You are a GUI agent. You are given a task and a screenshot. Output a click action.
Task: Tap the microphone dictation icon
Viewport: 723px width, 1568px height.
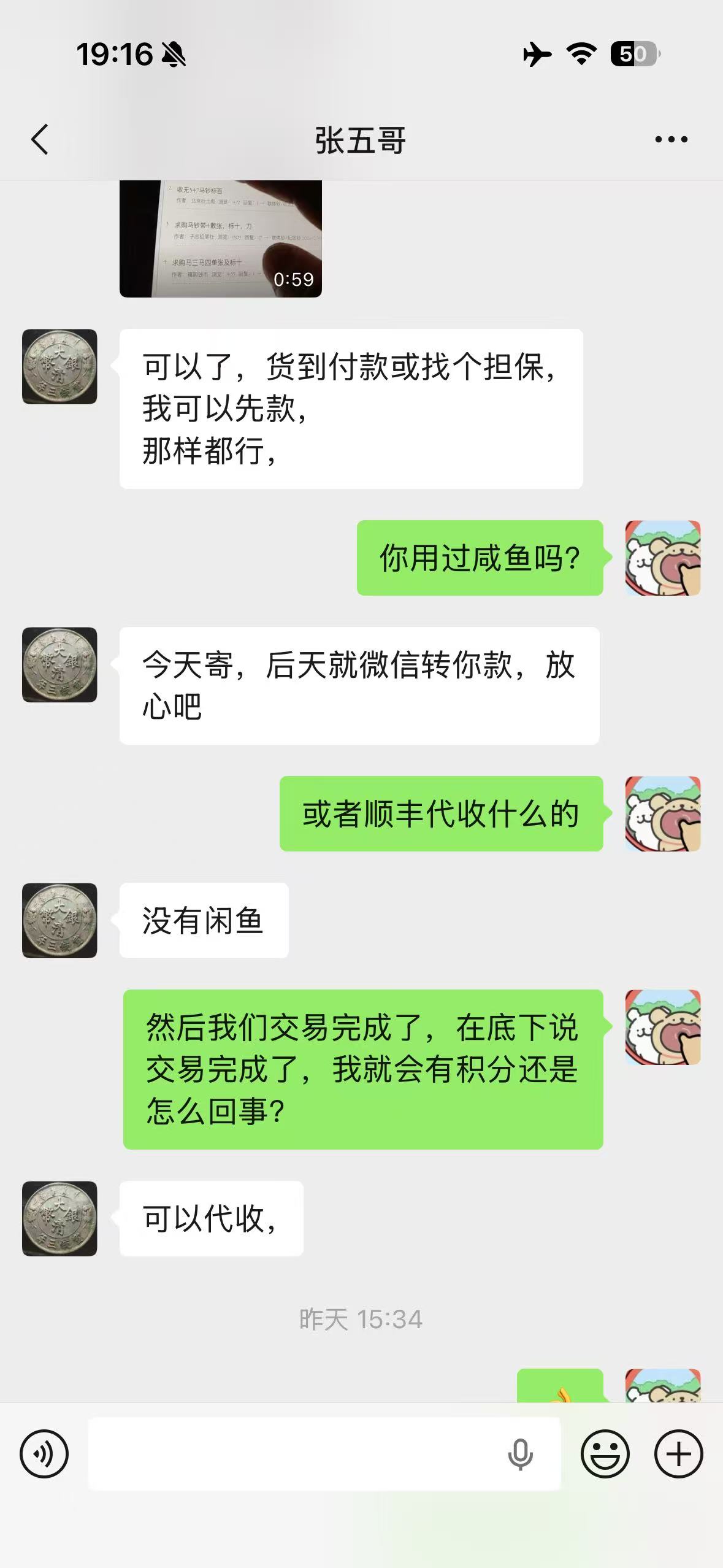tap(521, 1454)
